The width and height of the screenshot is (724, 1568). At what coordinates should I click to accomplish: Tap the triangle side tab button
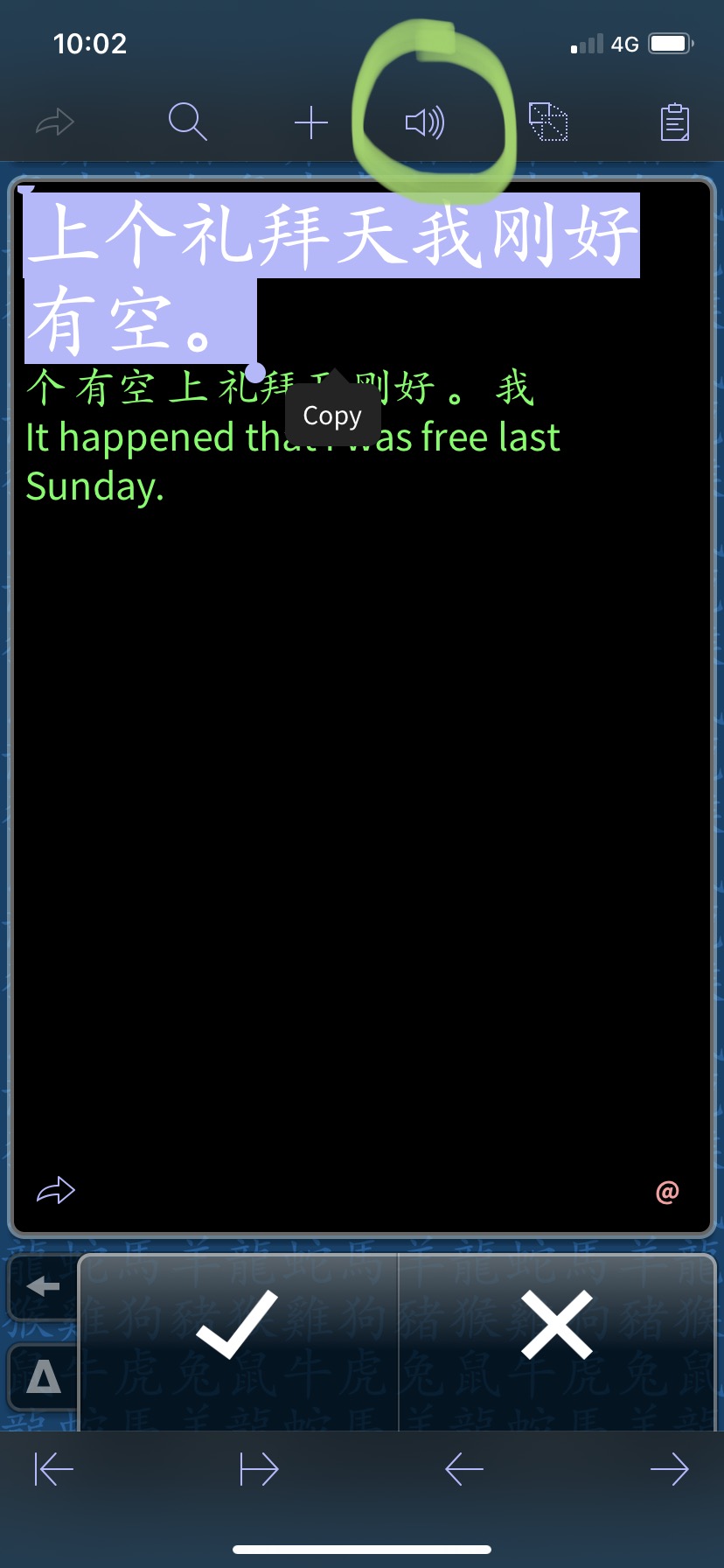pyautogui.click(x=43, y=1376)
